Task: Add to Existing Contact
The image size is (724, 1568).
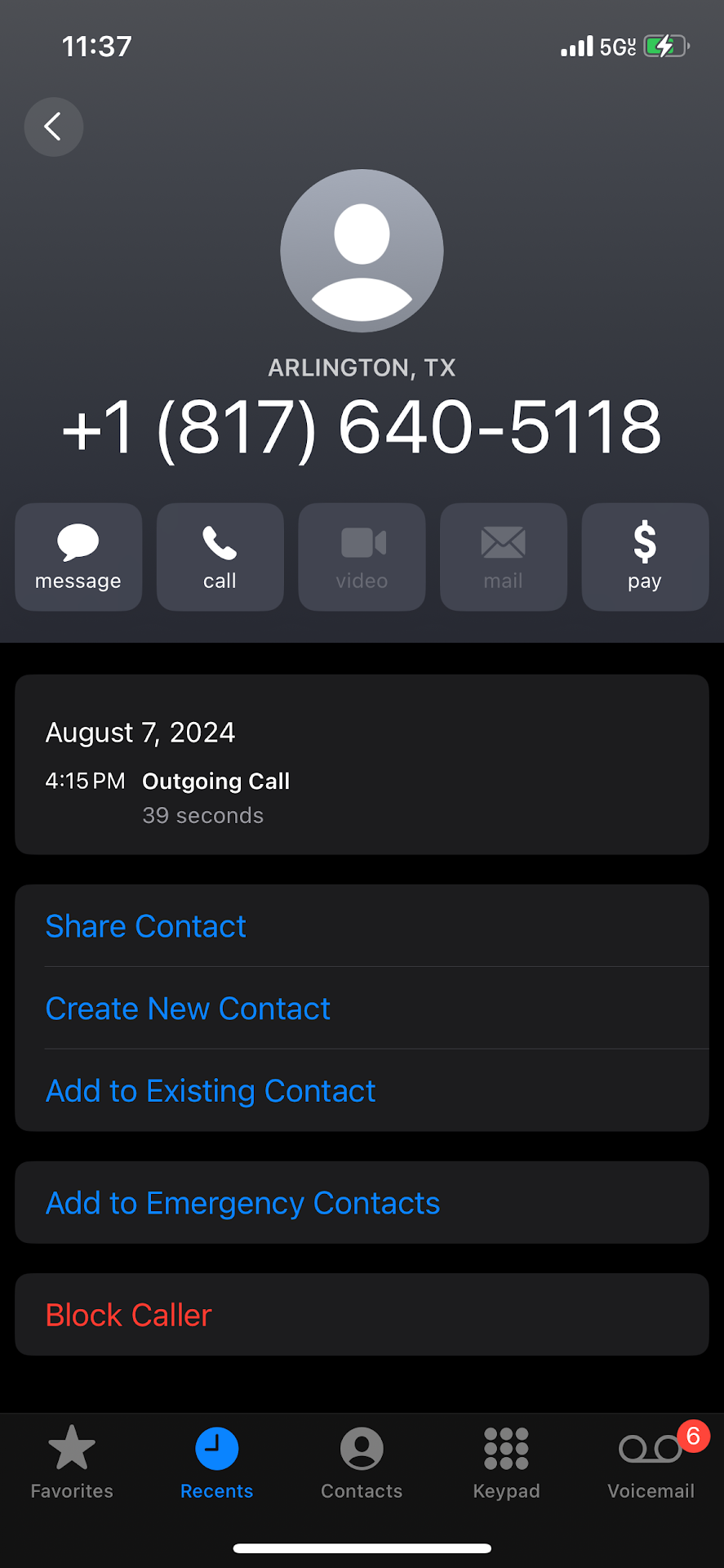Action: tap(211, 1091)
